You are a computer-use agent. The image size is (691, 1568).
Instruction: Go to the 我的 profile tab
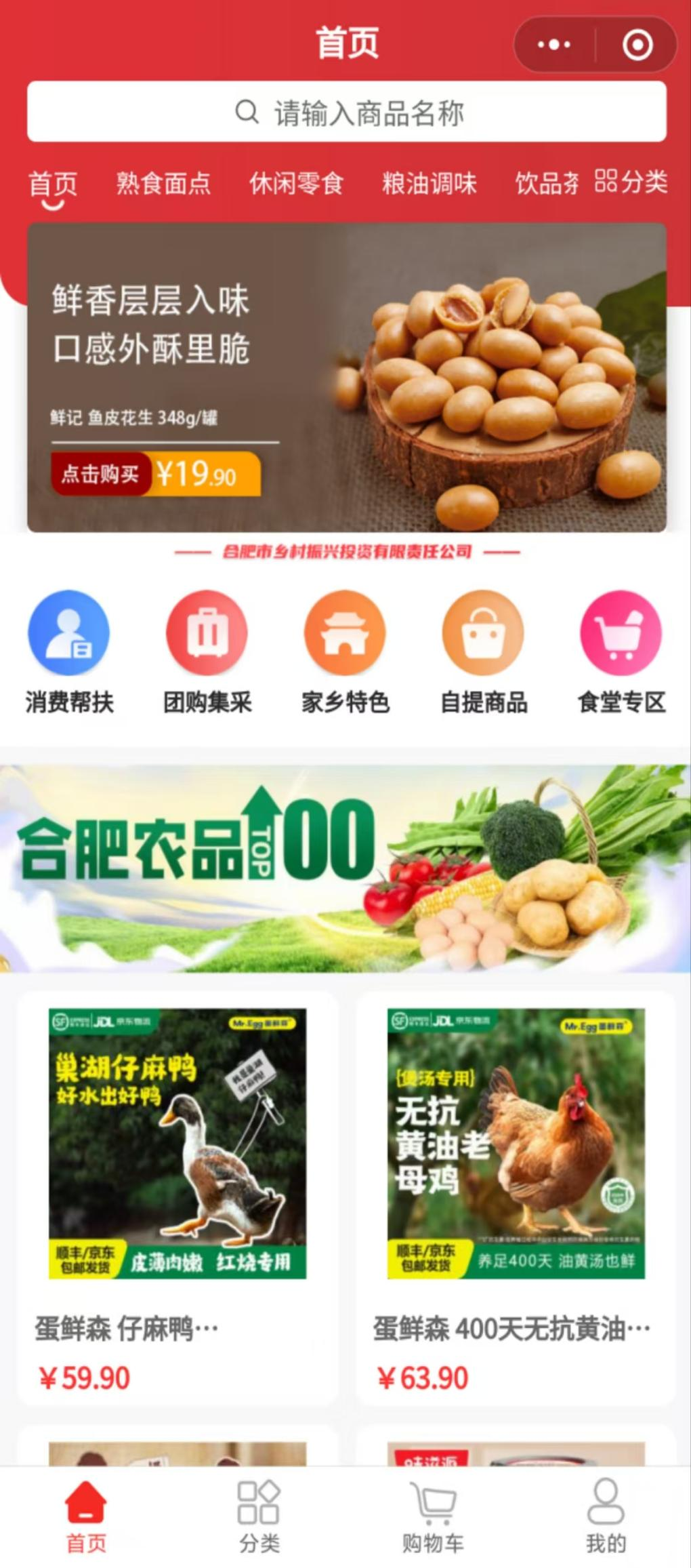[x=606, y=1516]
